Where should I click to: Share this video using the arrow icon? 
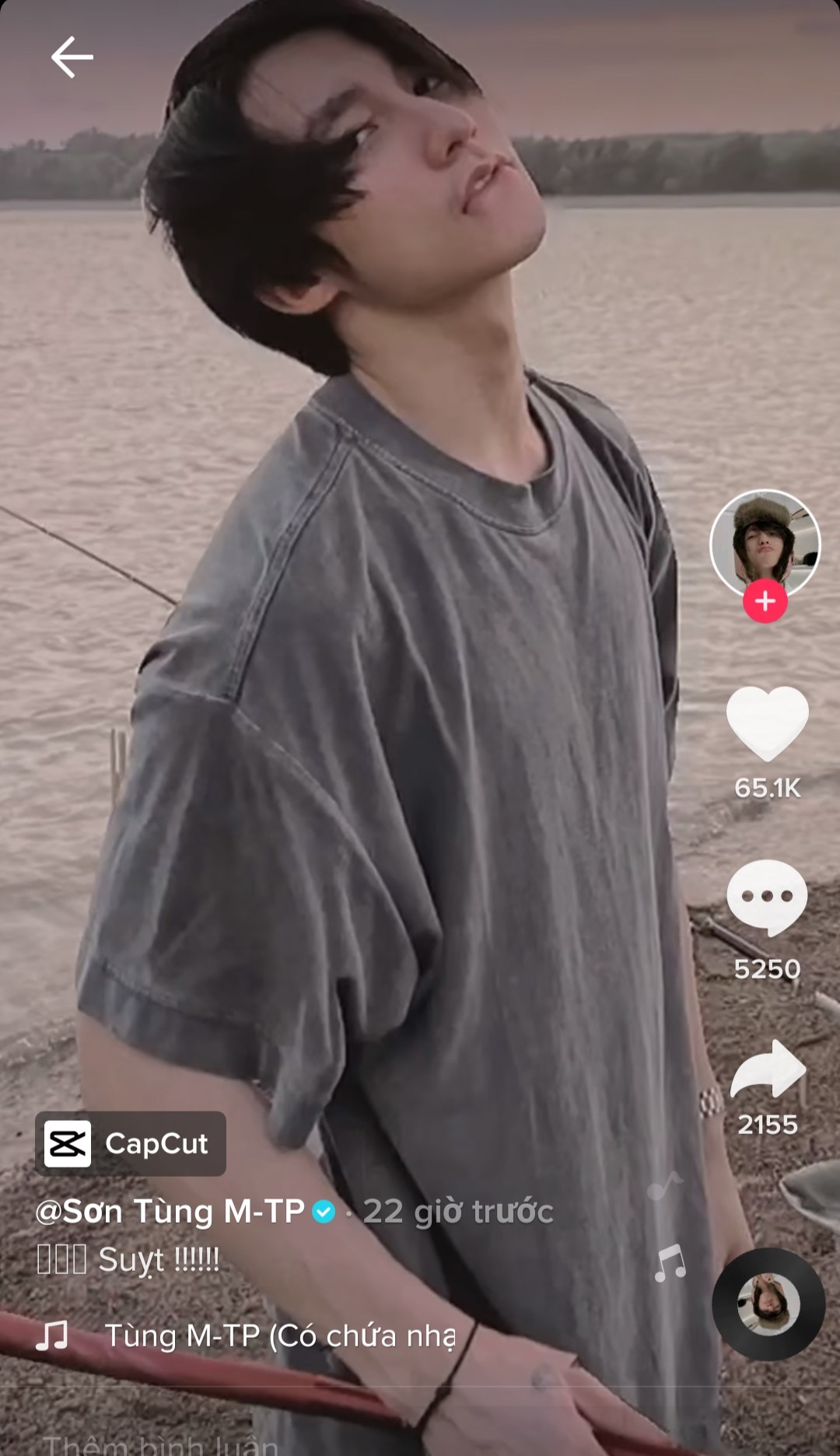point(768,1071)
